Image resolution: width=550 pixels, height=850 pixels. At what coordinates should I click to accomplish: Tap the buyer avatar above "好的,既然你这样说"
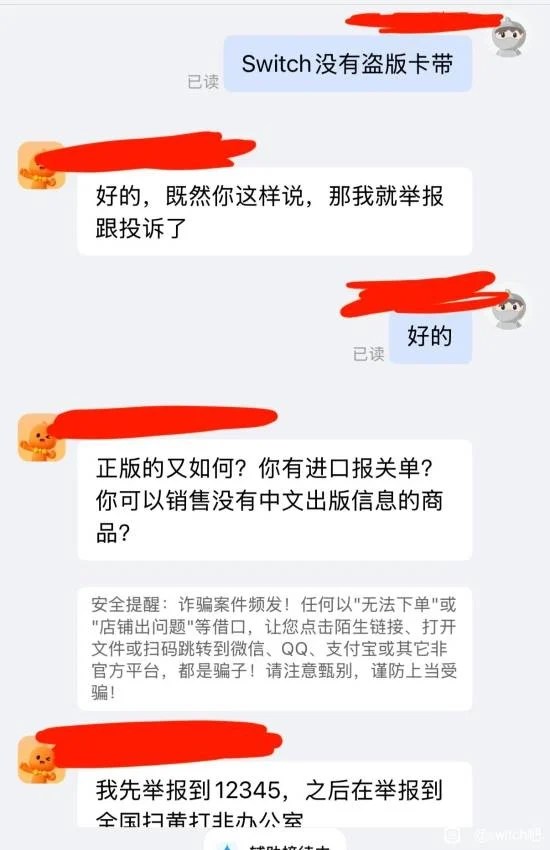(41, 165)
